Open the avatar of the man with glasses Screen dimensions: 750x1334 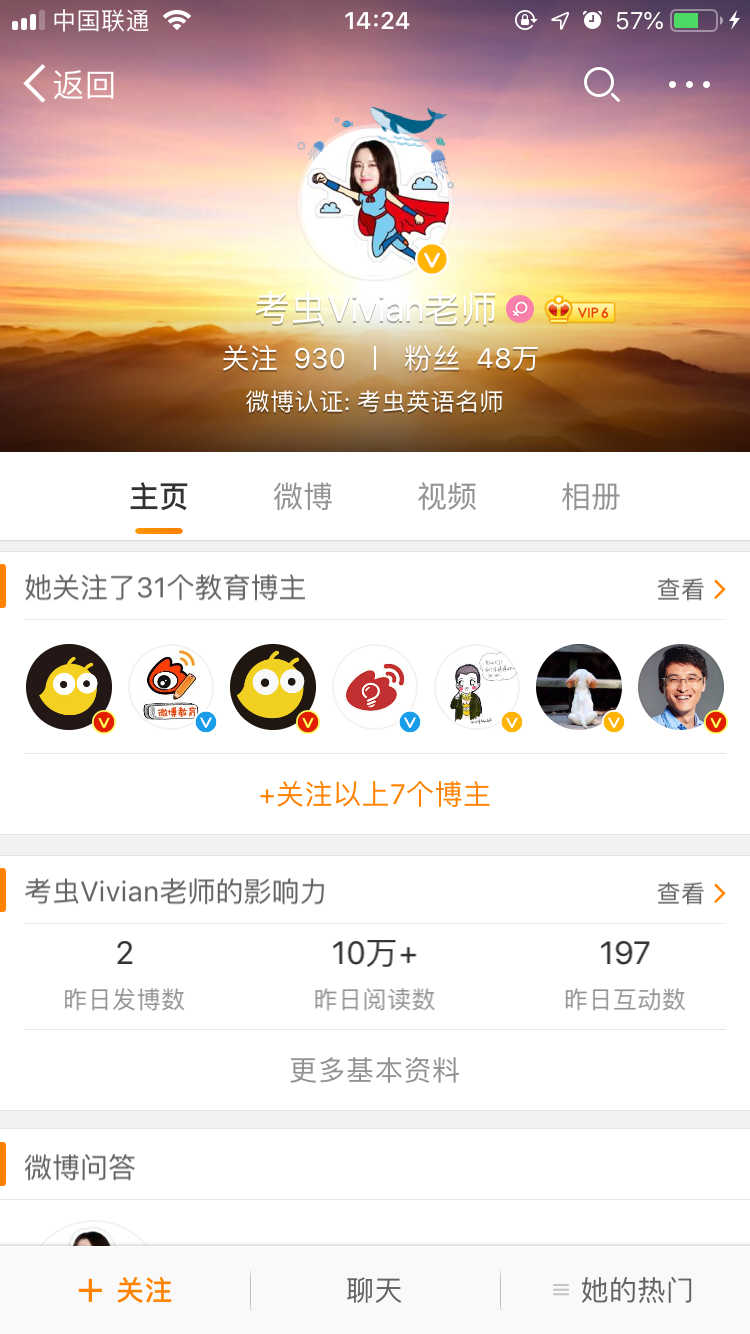pos(681,687)
